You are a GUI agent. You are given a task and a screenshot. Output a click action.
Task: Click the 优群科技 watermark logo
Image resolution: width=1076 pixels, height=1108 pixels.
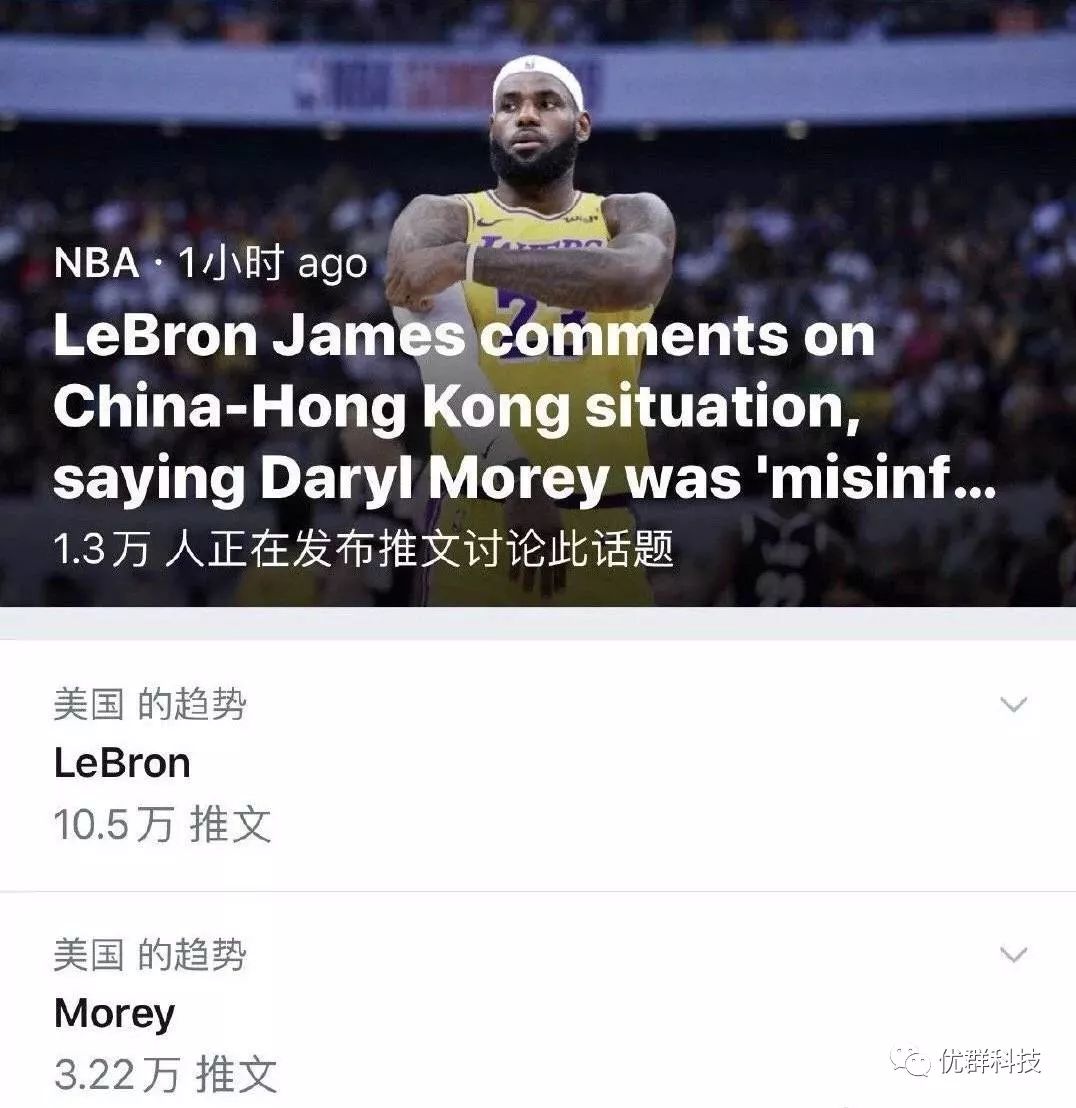tap(985, 1064)
